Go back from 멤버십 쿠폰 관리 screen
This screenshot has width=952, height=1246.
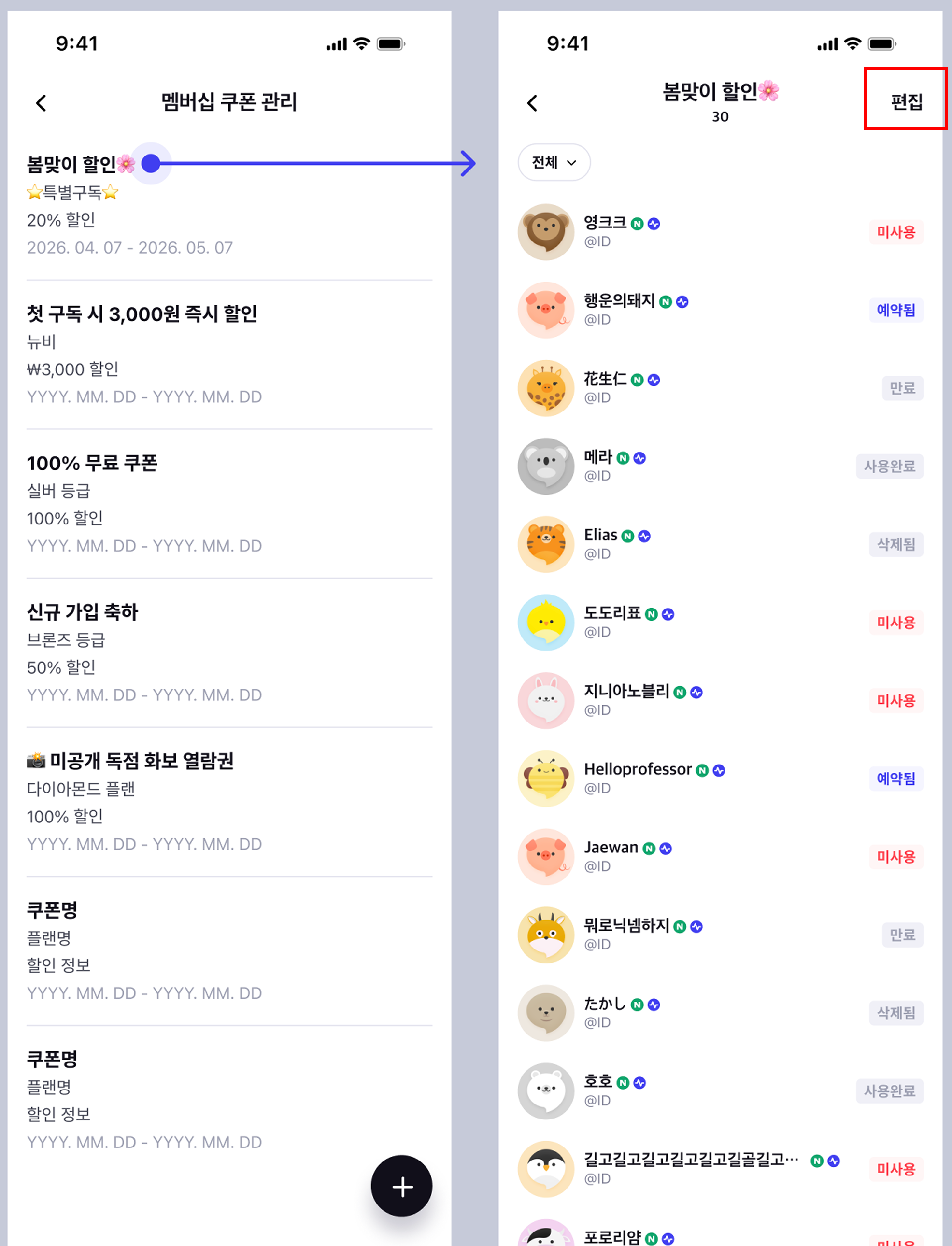click(41, 103)
